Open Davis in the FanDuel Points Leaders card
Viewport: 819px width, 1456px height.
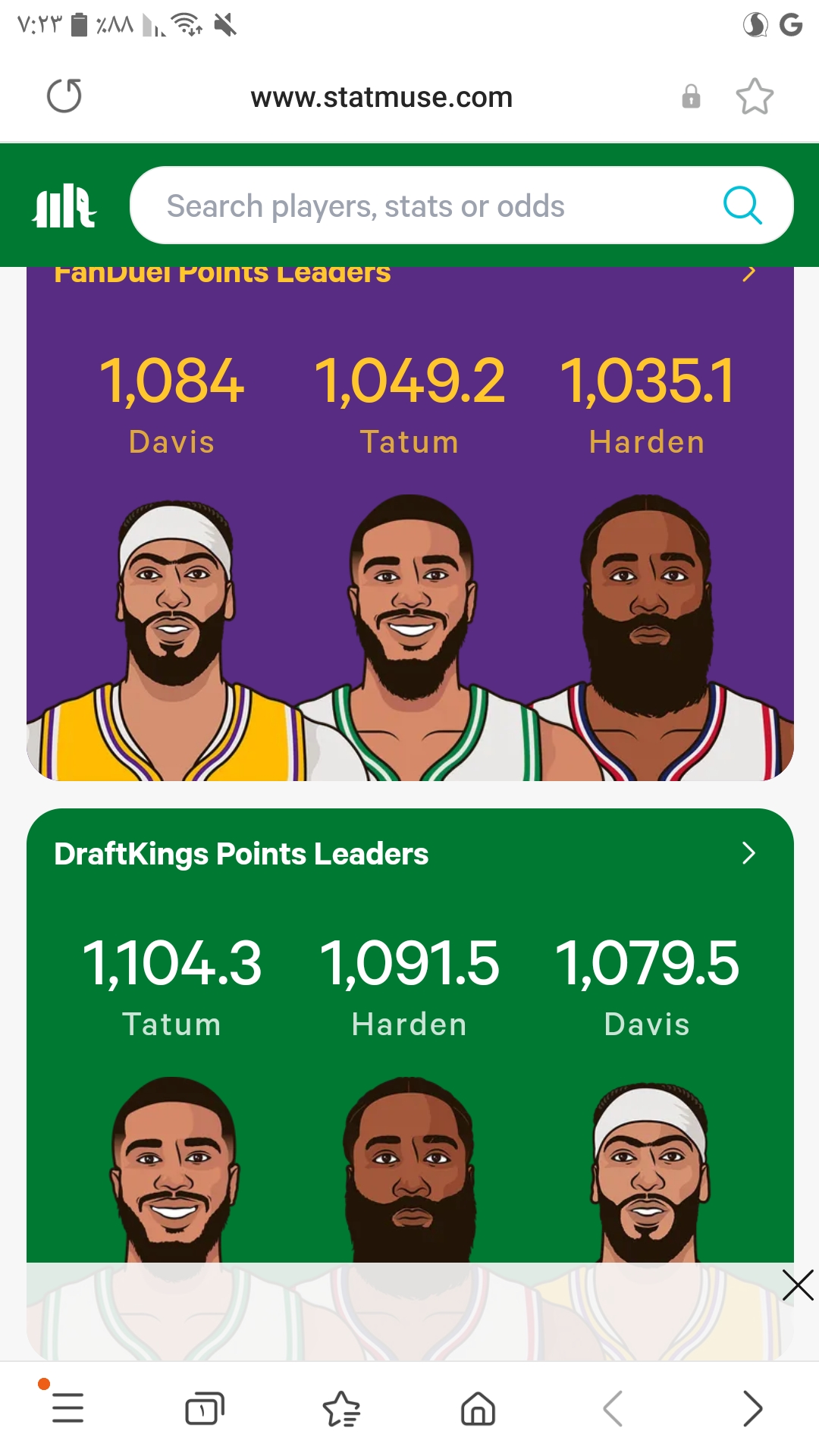click(x=172, y=442)
